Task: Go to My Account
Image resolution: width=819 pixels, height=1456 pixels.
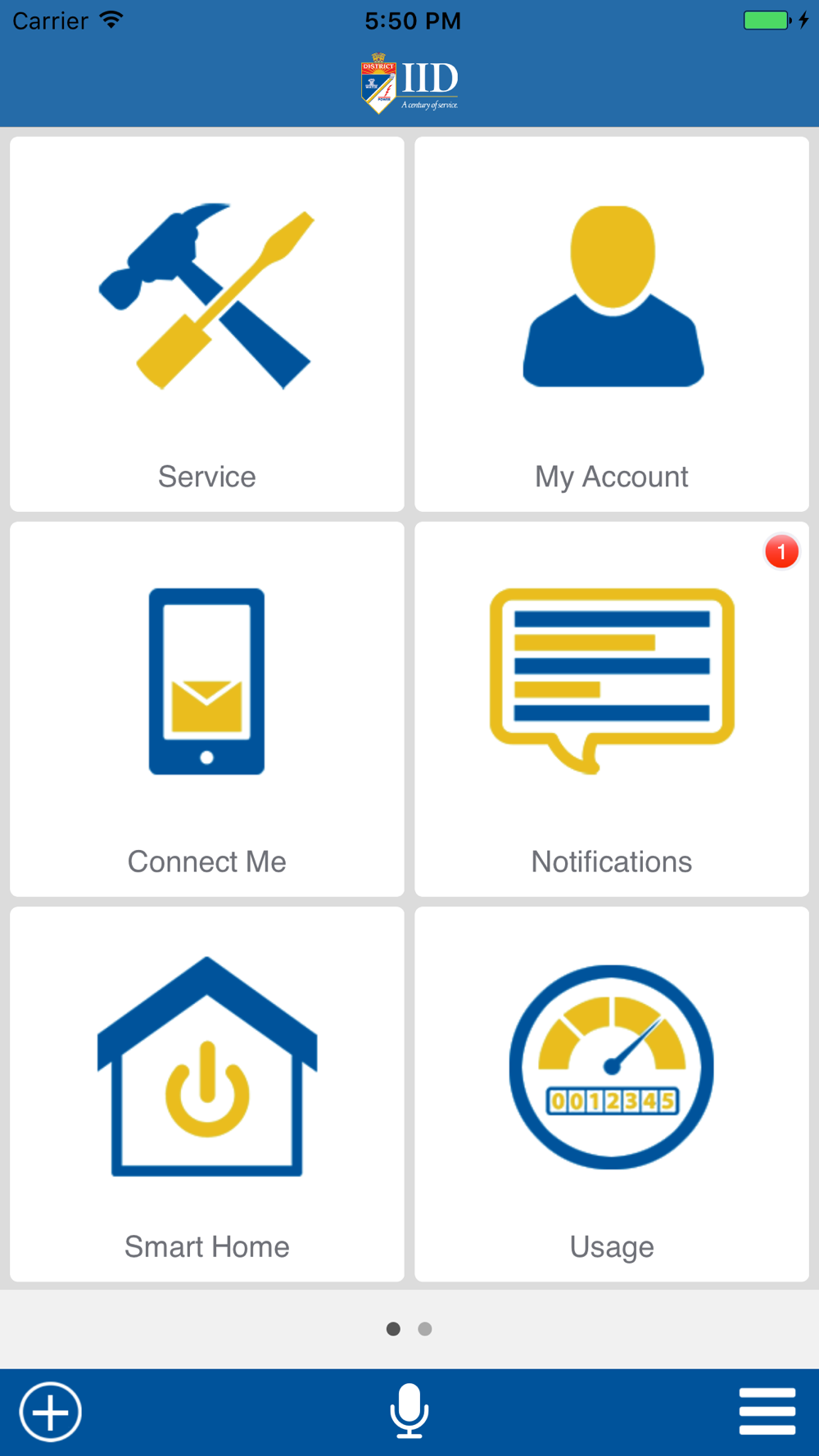Action: tap(612, 324)
